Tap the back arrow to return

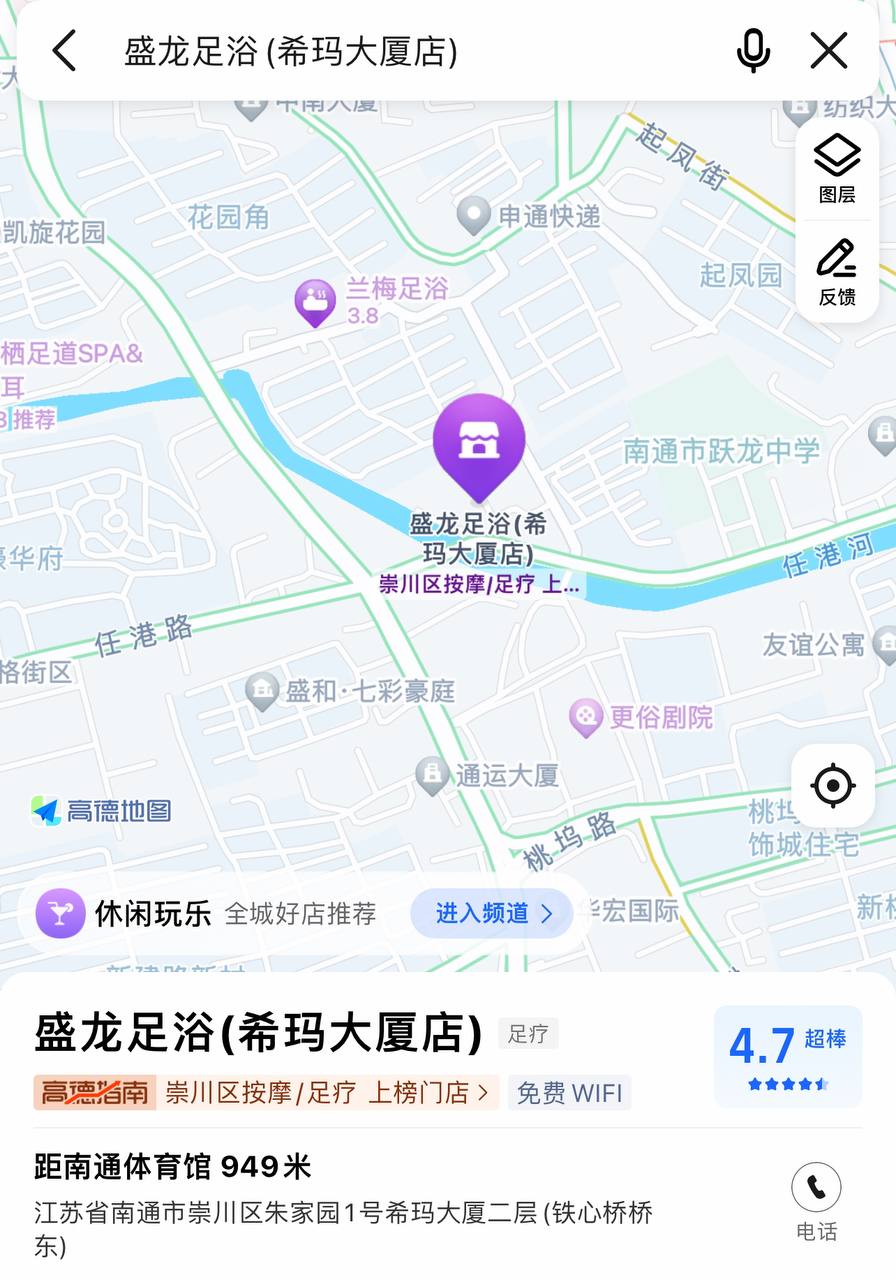(64, 49)
